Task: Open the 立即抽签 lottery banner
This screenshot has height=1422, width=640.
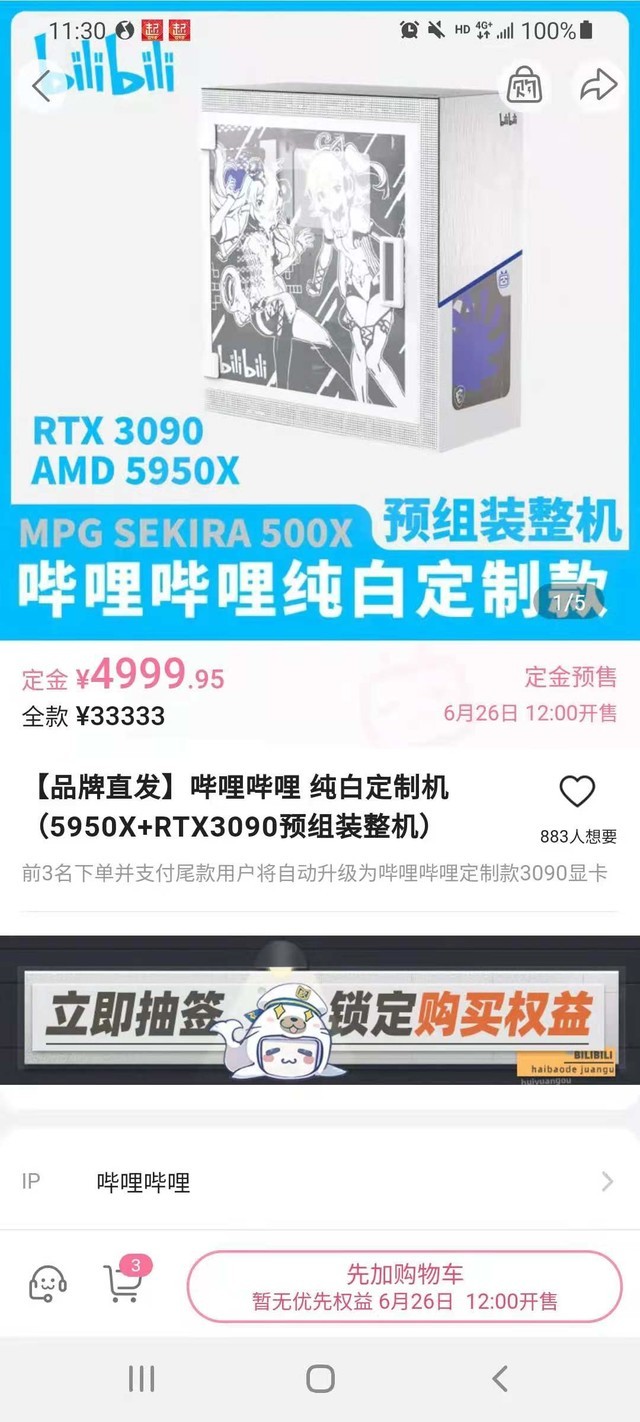Action: click(320, 1010)
